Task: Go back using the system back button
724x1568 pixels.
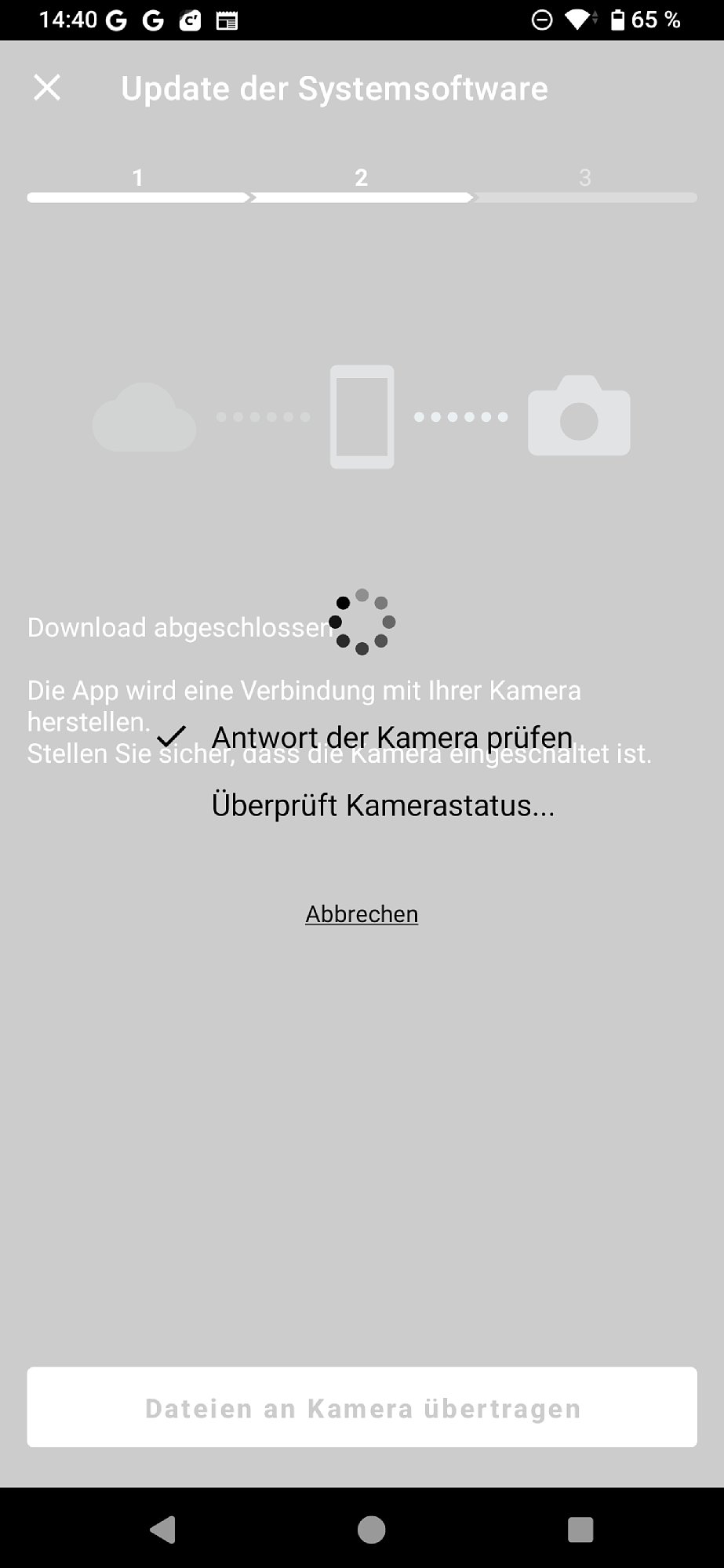Action: click(162, 1530)
